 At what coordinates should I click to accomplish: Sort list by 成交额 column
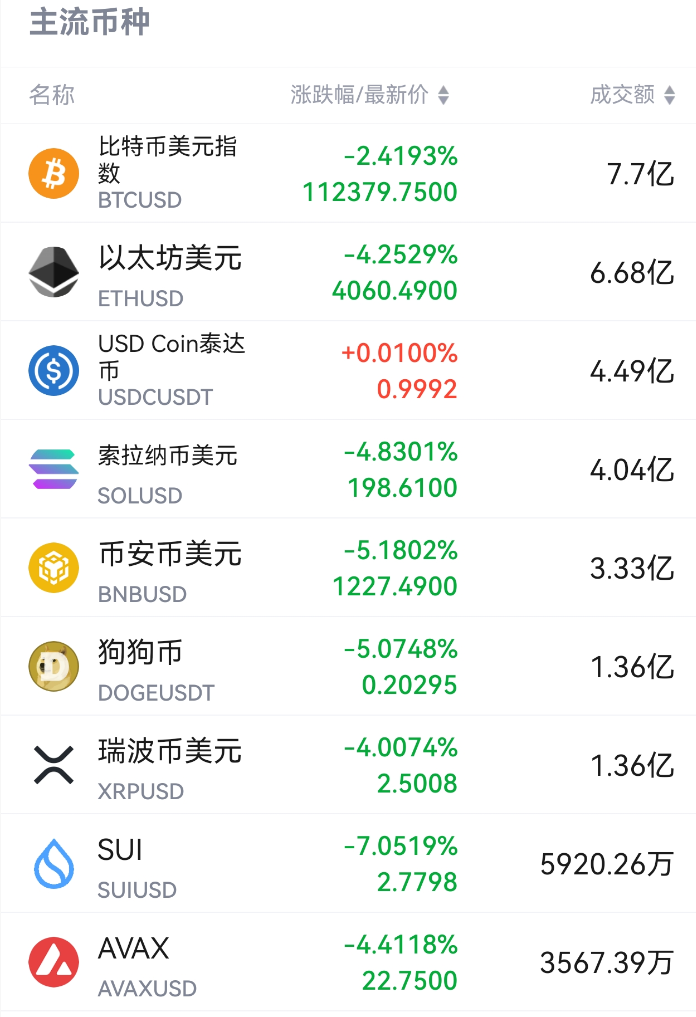(632, 95)
